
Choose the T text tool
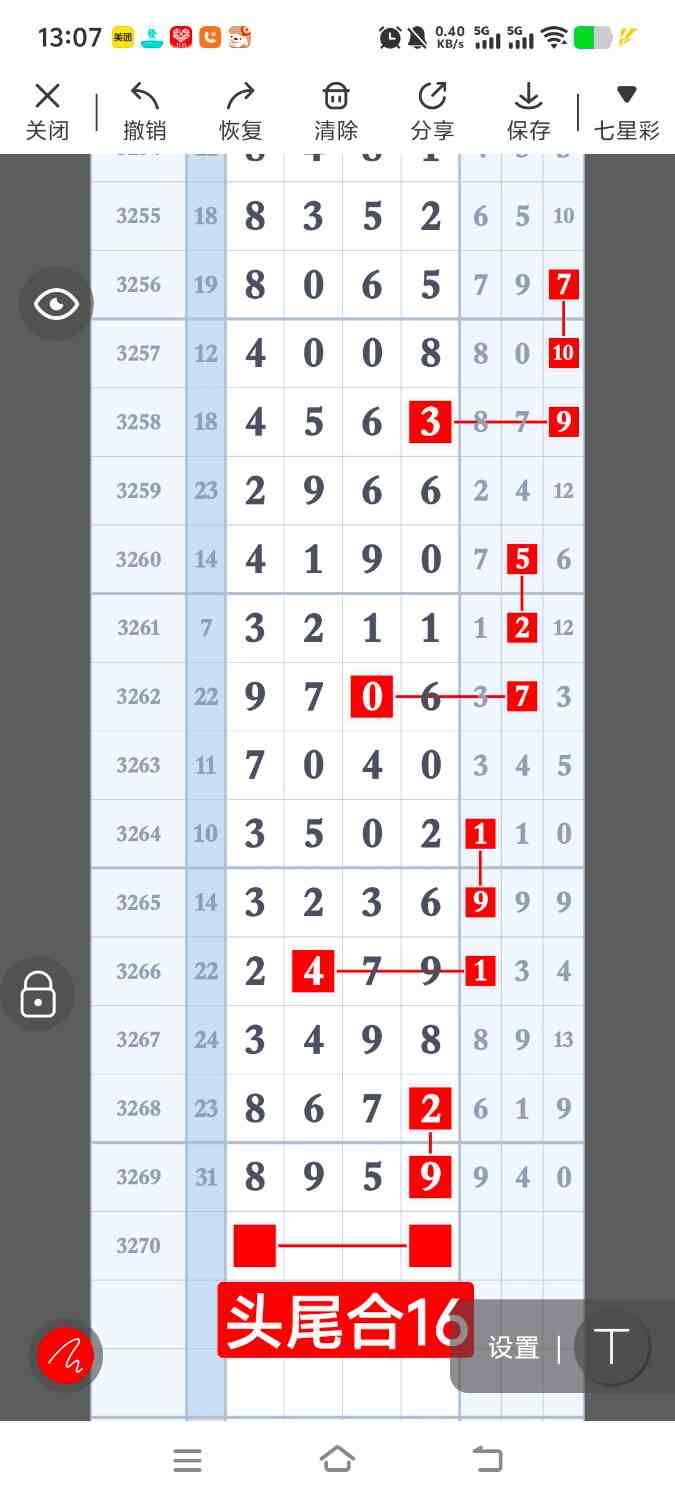[x=611, y=1346]
